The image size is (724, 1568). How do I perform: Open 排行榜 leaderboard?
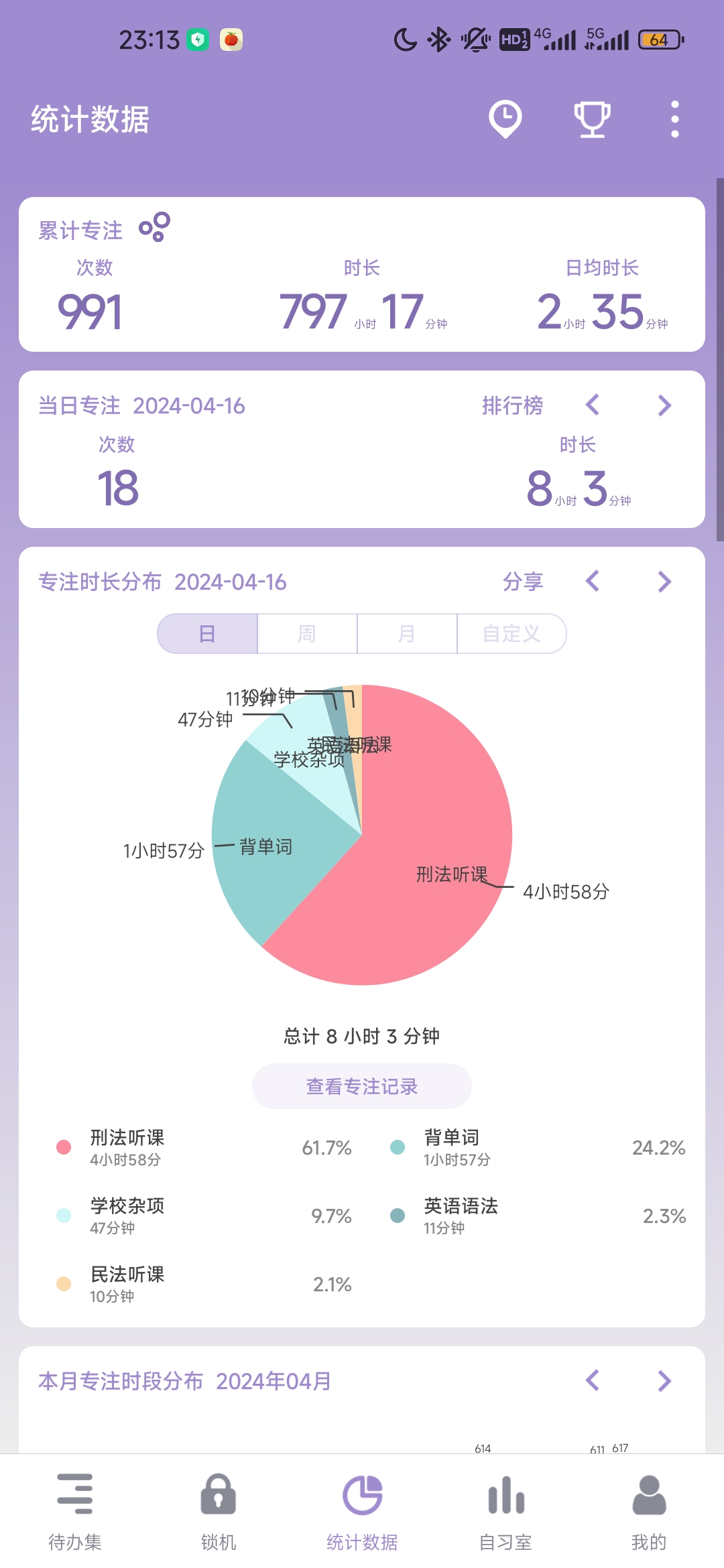pyautogui.click(x=512, y=405)
